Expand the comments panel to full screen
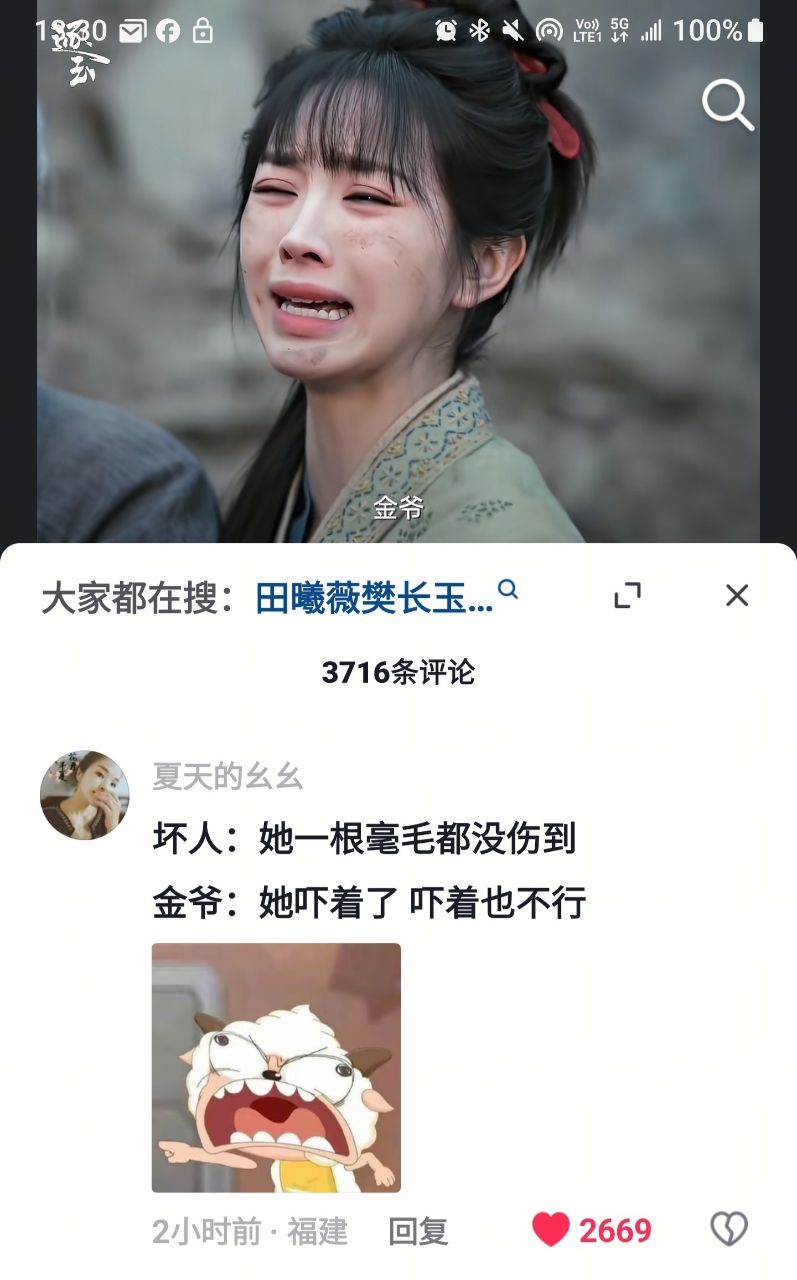 click(x=627, y=596)
